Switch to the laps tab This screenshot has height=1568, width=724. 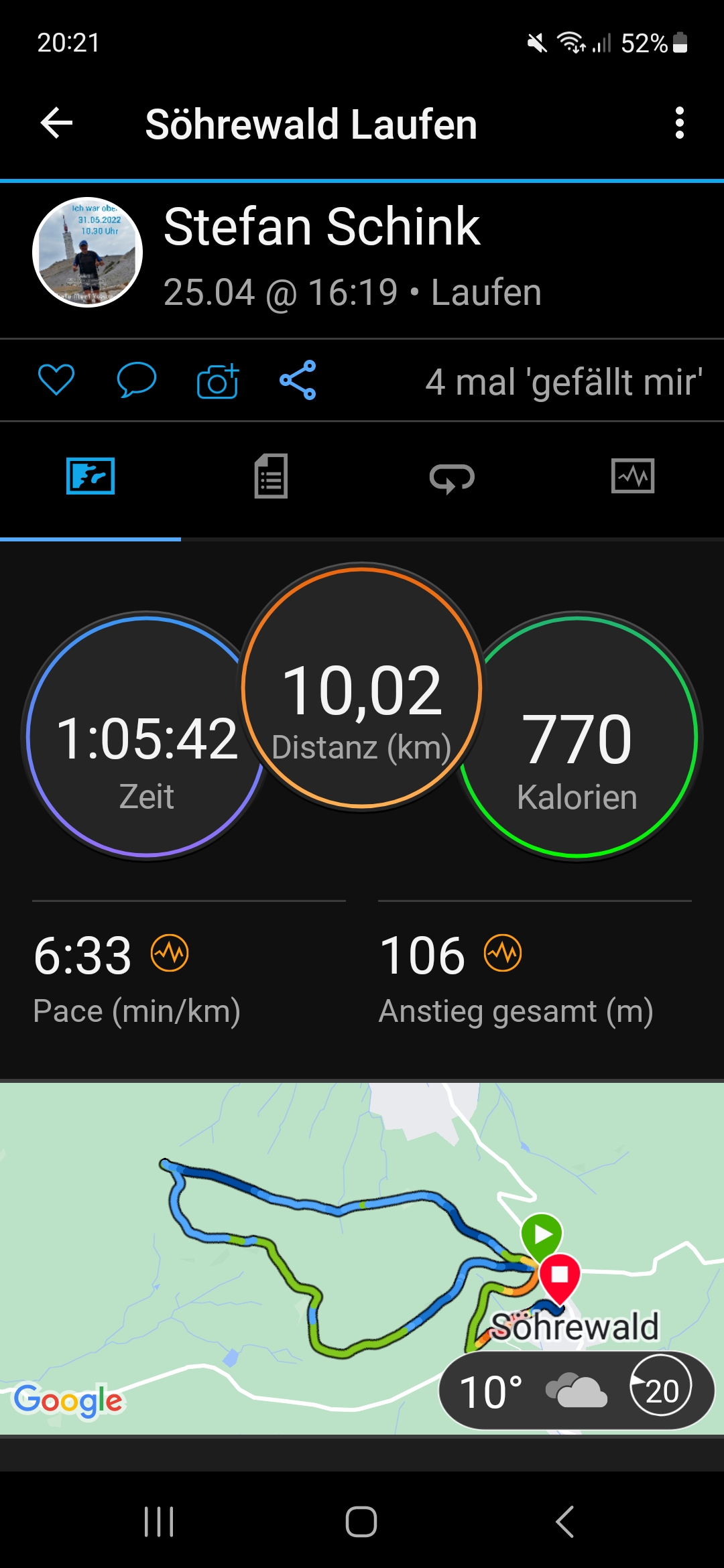point(452,478)
